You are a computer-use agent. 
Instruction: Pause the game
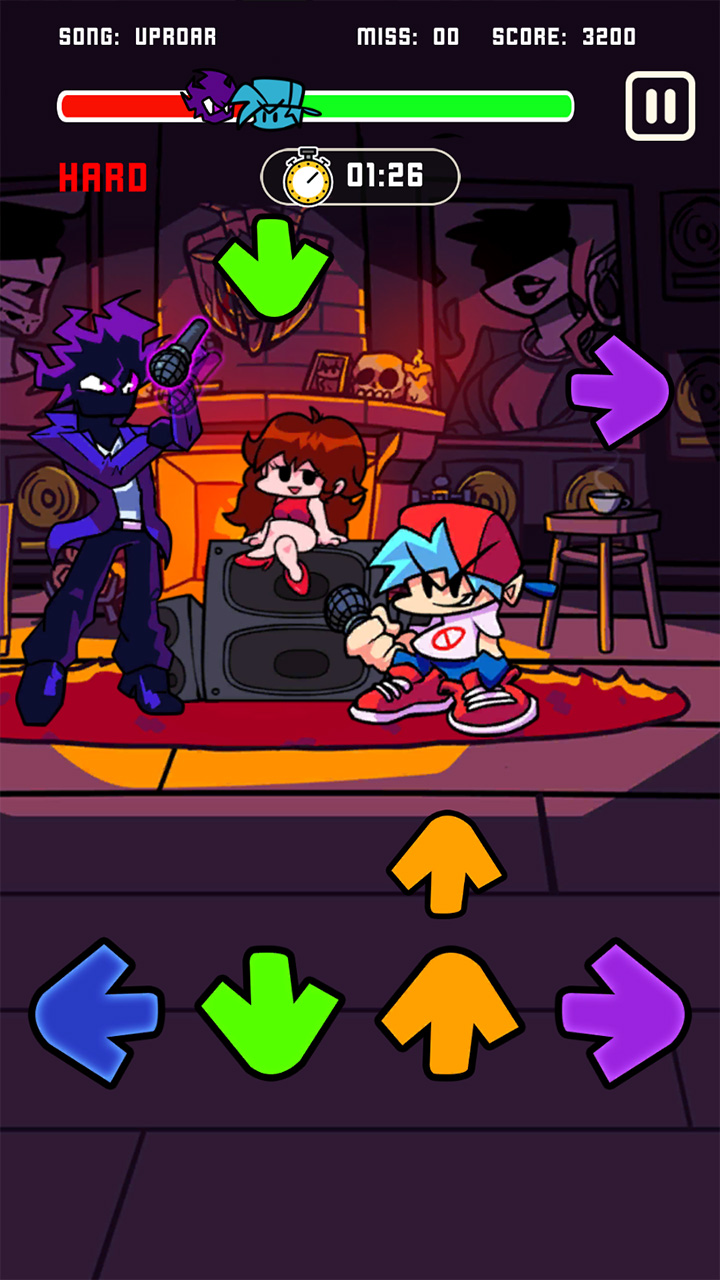(660, 106)
